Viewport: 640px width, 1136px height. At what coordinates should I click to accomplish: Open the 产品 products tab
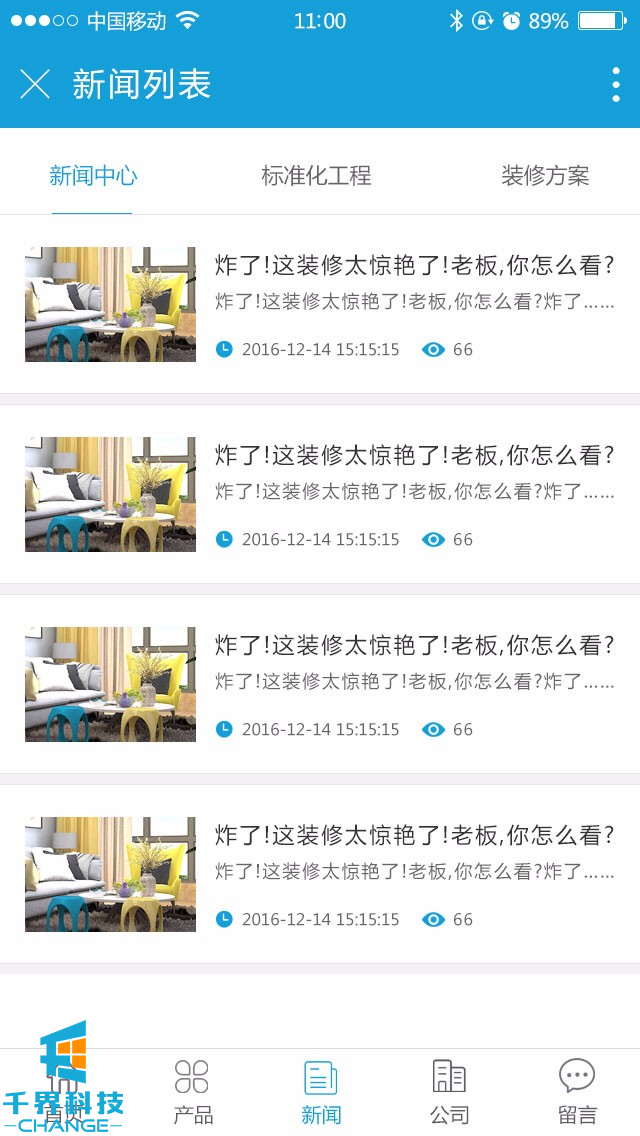tap(192, 1092)
